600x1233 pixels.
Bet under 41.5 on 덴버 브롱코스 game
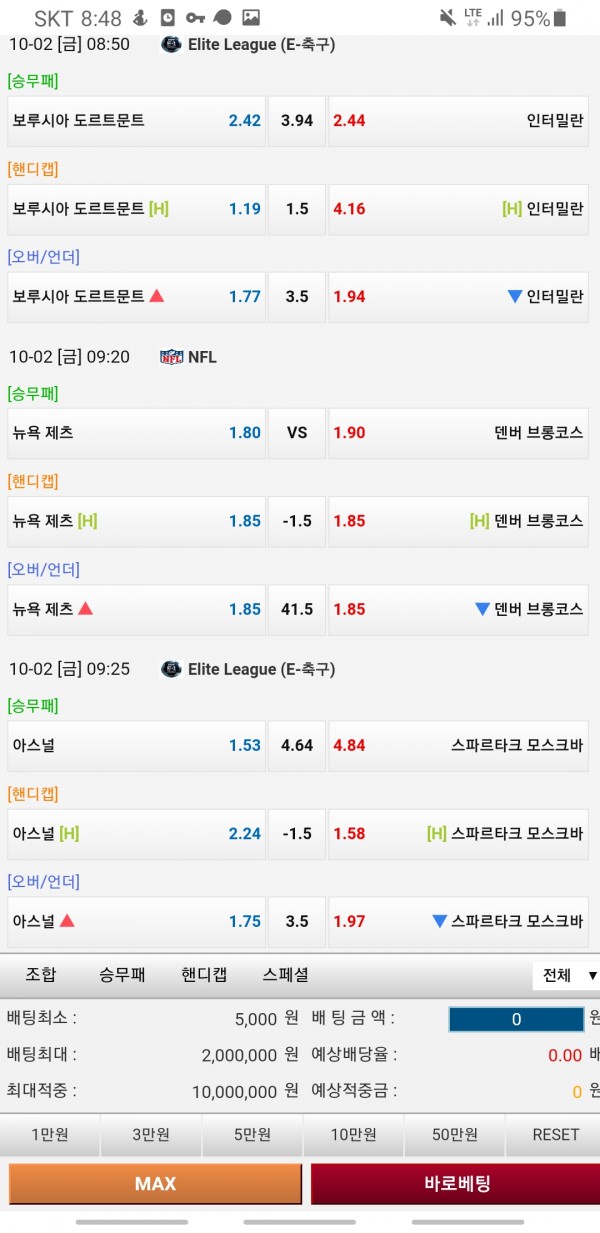pyautogui.click(x=458, y=609)
